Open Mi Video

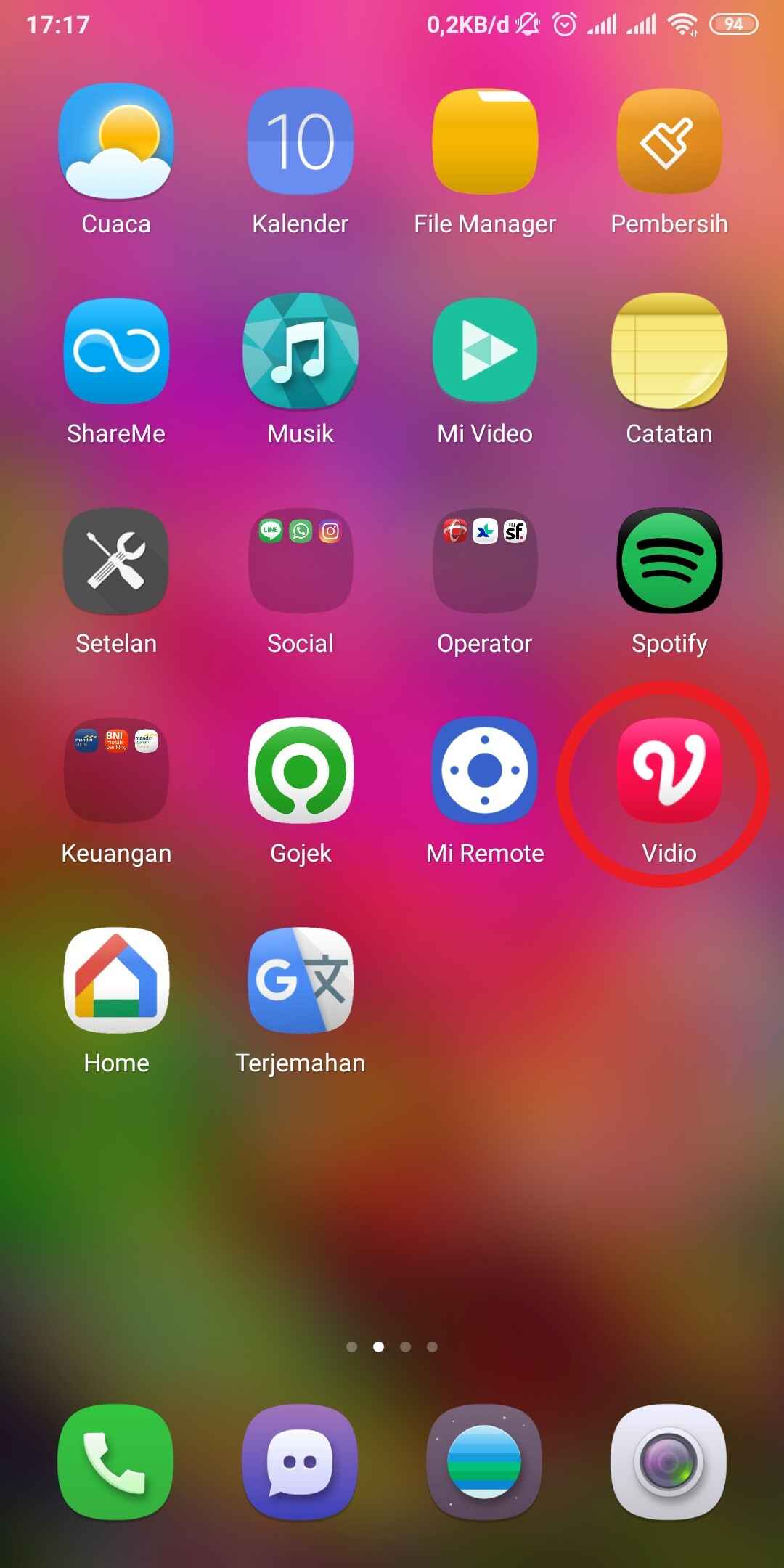tap(485, 351)
